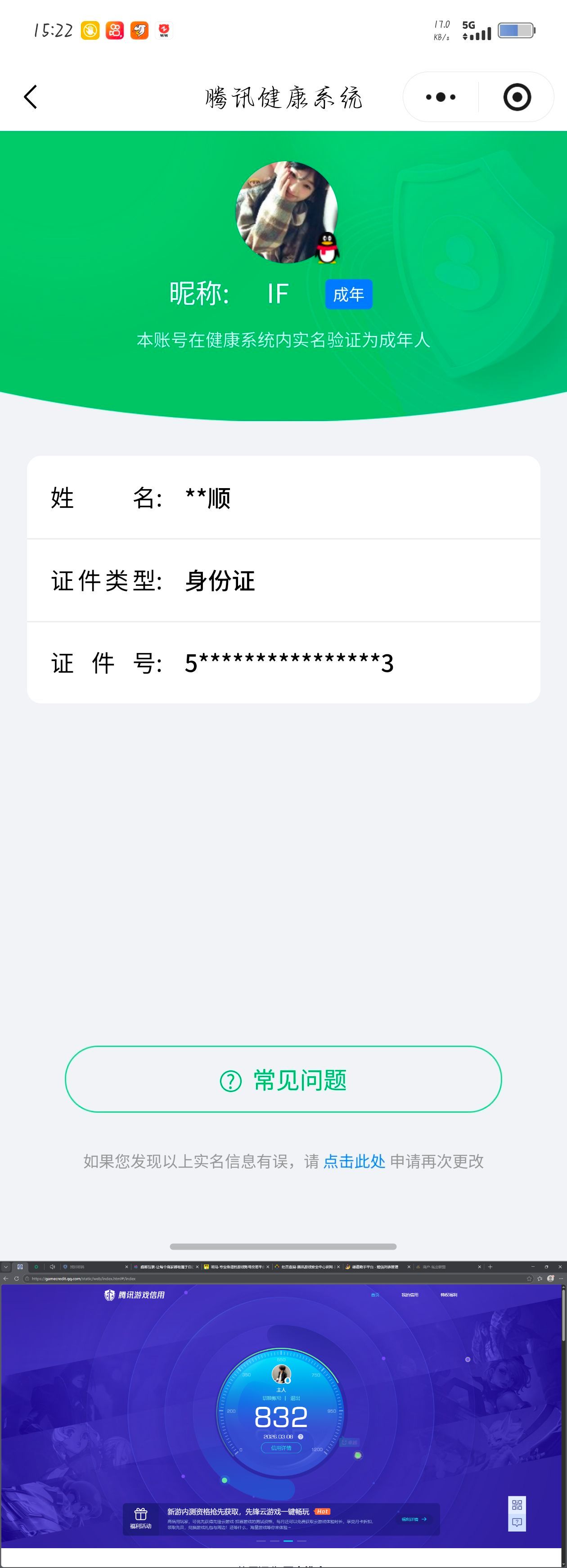Open the mini program three-dot menu
567x1568 pixels.
[441, 97]
